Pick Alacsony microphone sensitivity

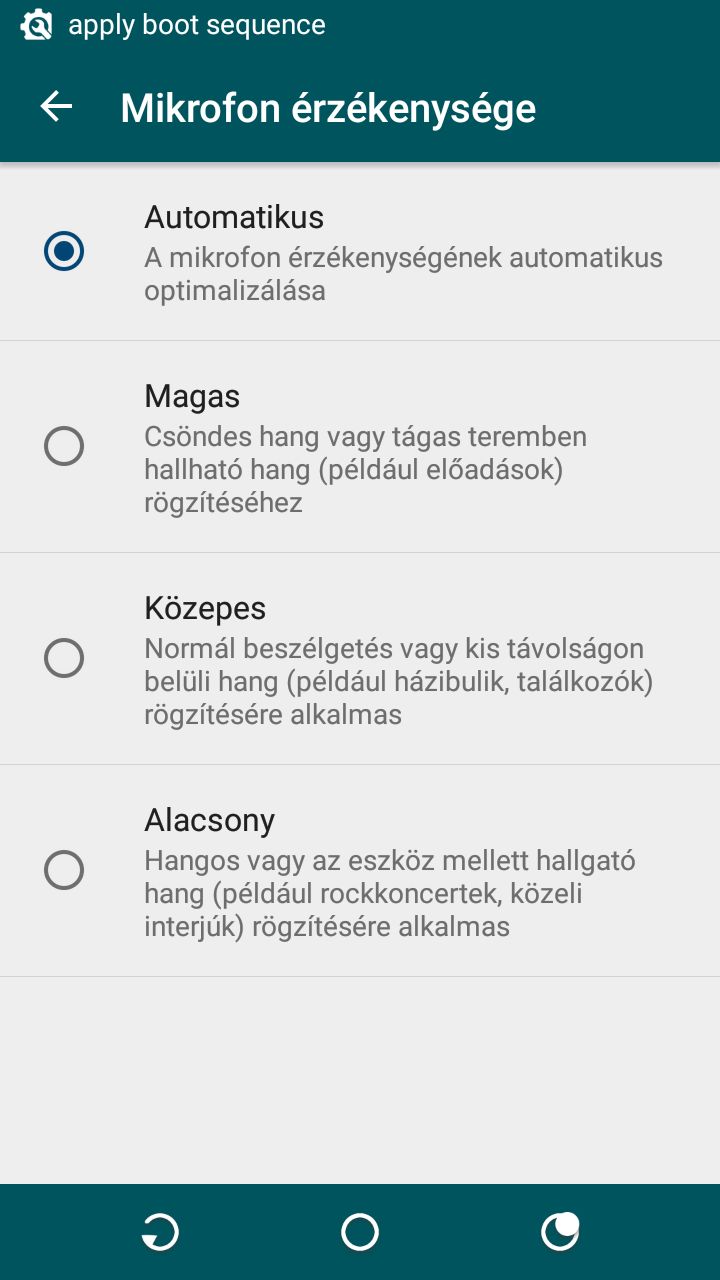point(64,870)
